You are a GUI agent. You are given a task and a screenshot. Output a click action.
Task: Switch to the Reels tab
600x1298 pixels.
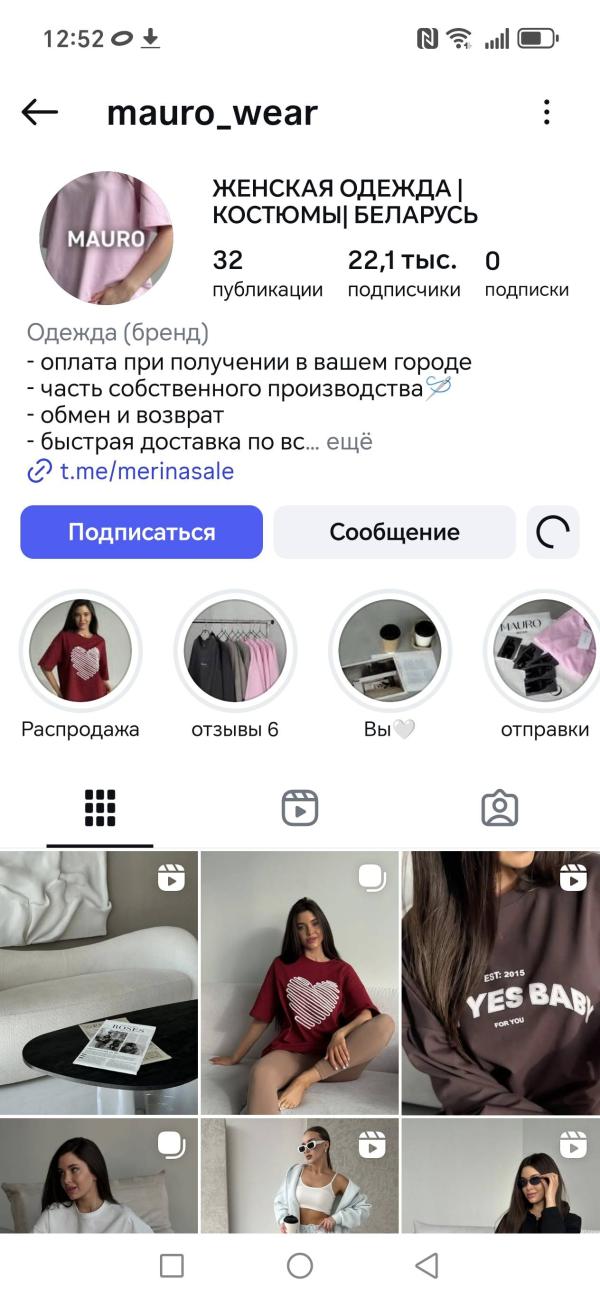click(x=300, y=808)
